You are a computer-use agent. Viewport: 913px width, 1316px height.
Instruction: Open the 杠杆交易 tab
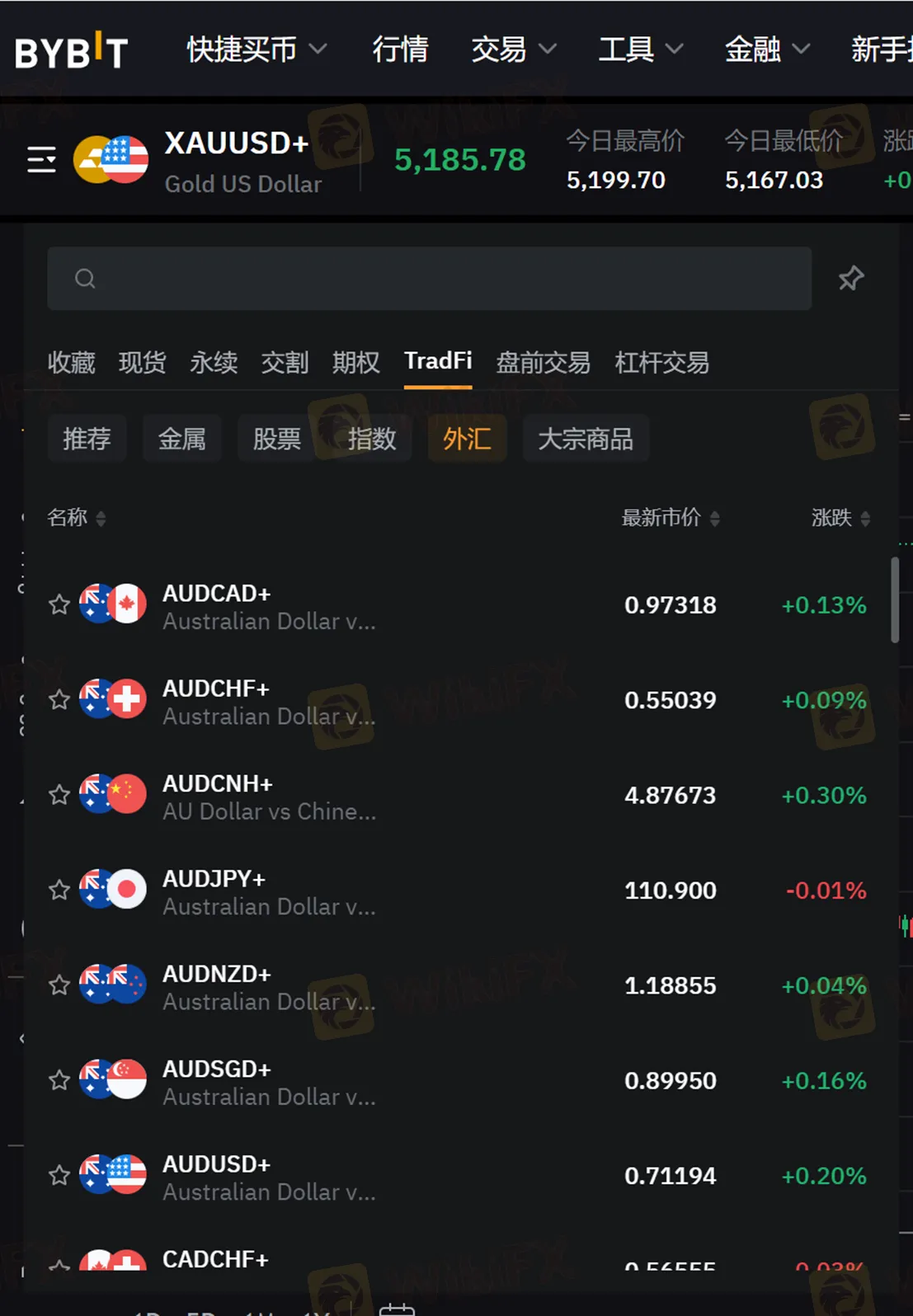tap(661, 362)
